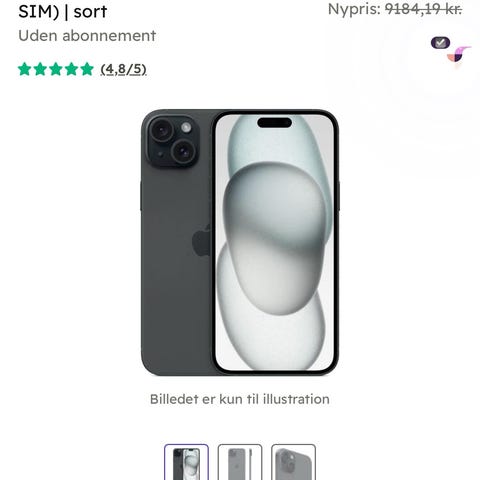Open the 4,8/5 star rating reviews link

(123, 69)
